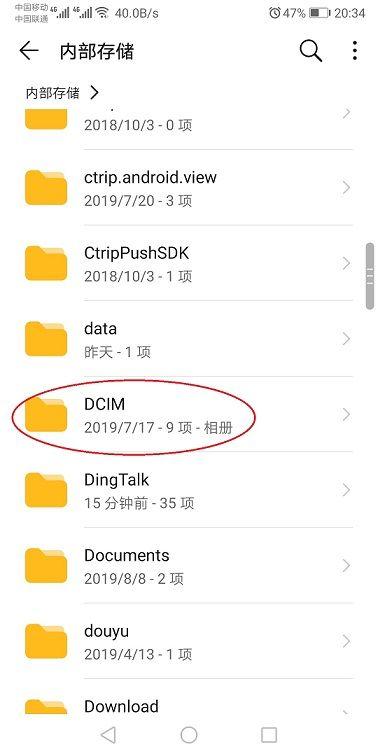Image resolution: width=378 pixels, height=756 pixels.
Task: Tap the system home button
Action: [189, 735]
